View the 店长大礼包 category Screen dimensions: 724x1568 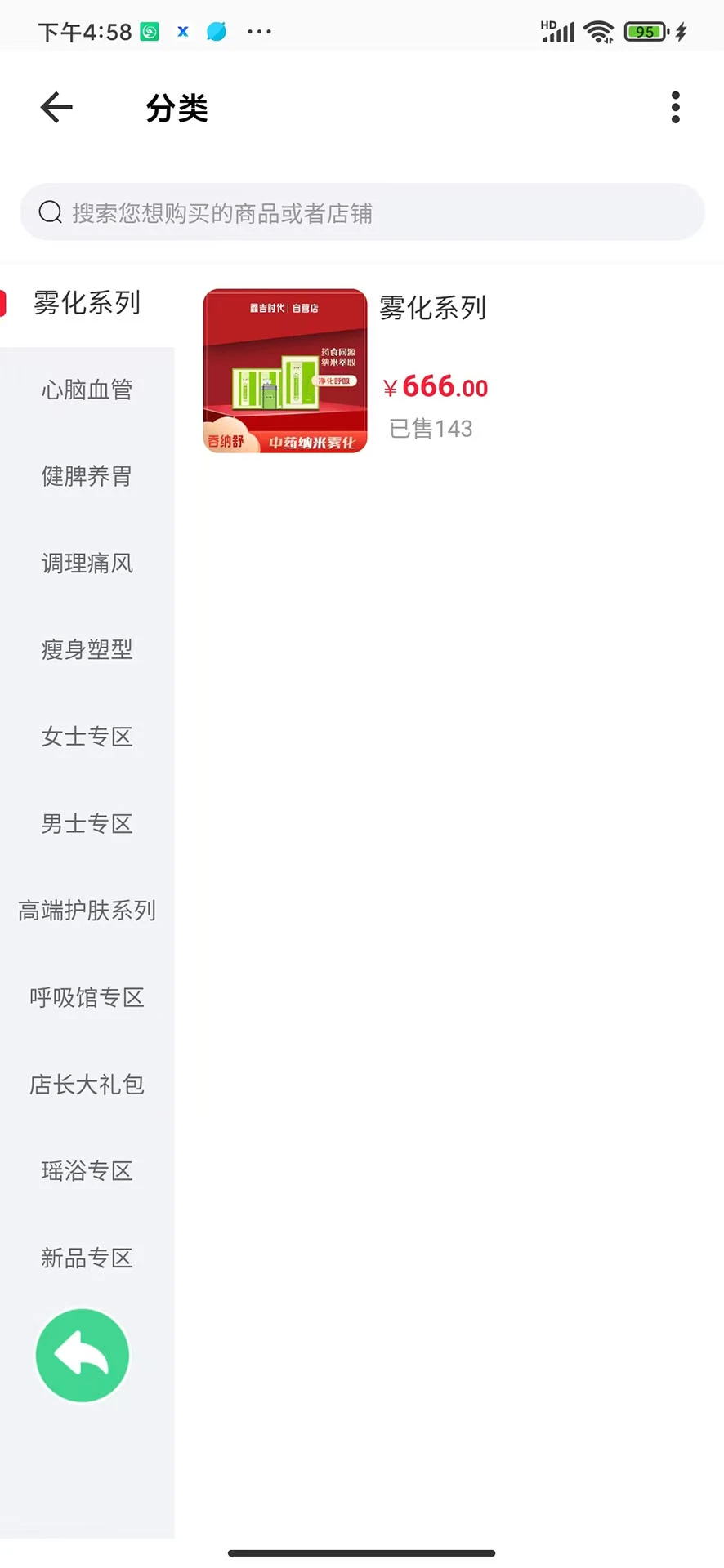pos(87,1084)
